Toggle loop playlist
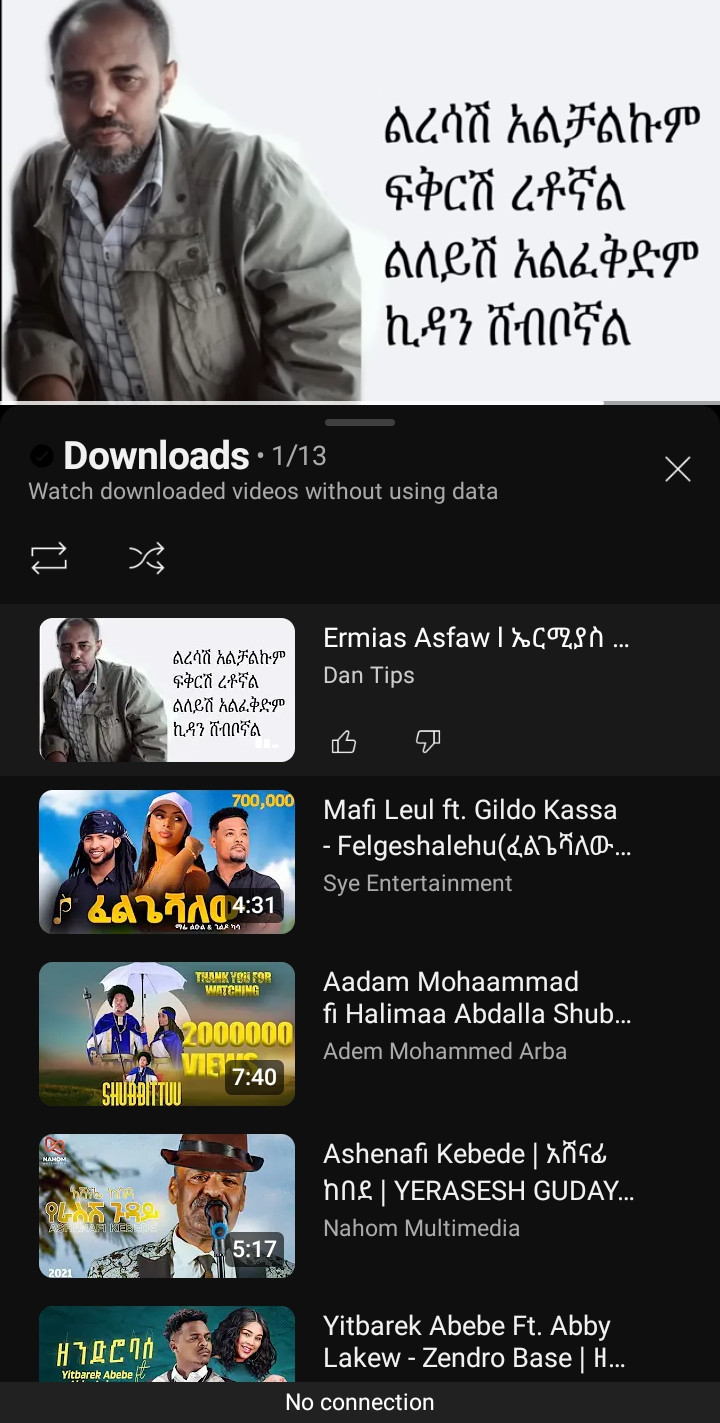This screenshot has height=1423, width=720. tap(49, 559)
